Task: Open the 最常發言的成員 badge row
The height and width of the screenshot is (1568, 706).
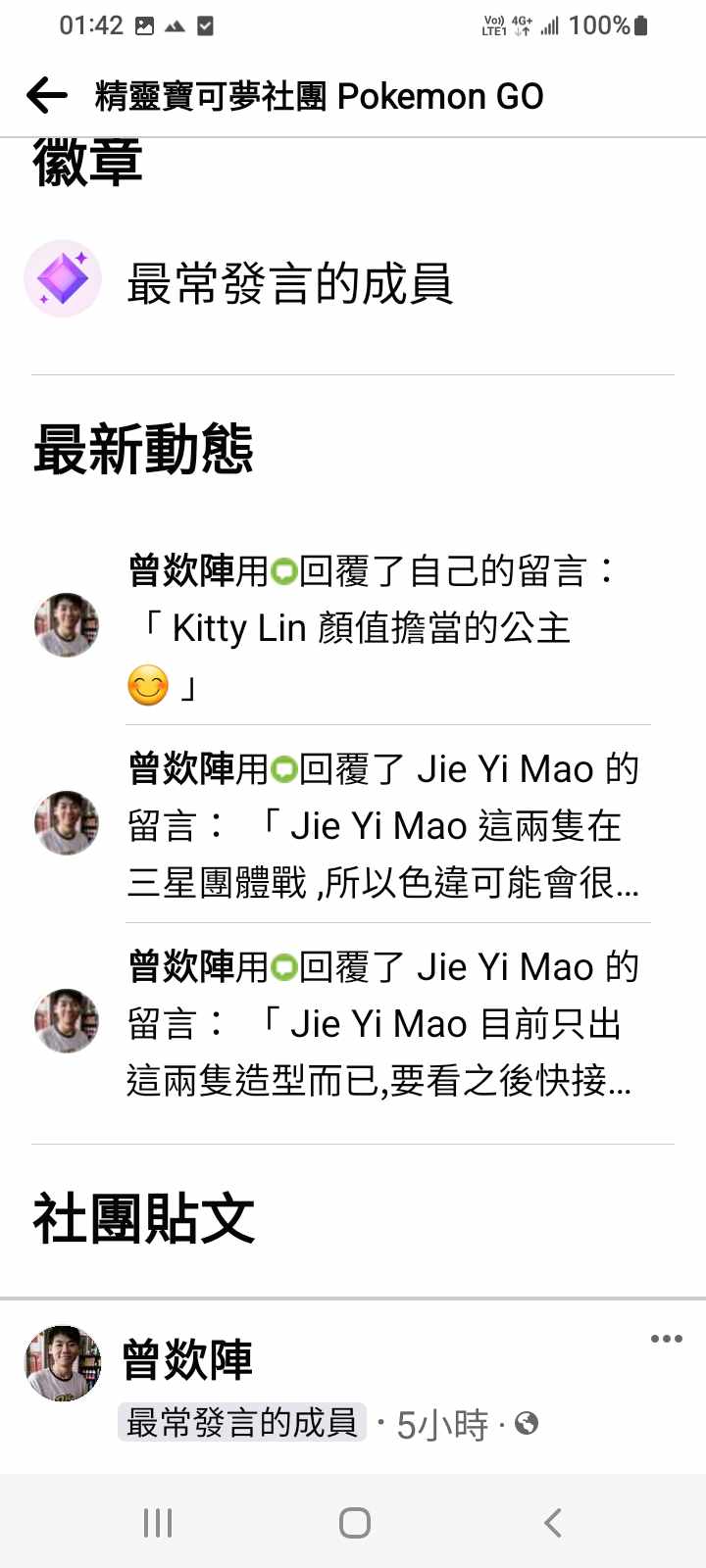Action: (x=289, y=283)
